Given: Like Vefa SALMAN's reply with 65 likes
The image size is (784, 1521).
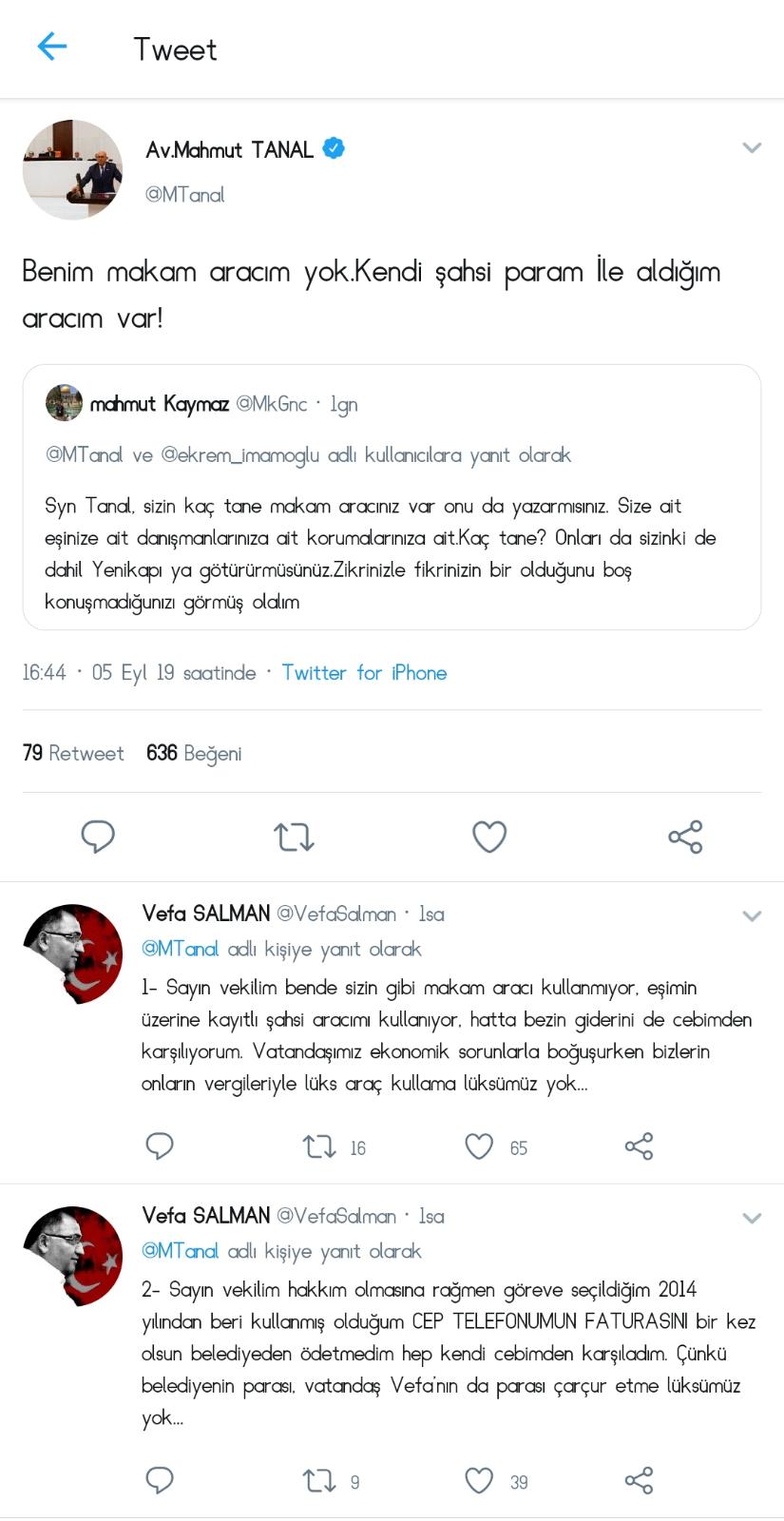Looking at the screenshot, I should pos(479,1146).
